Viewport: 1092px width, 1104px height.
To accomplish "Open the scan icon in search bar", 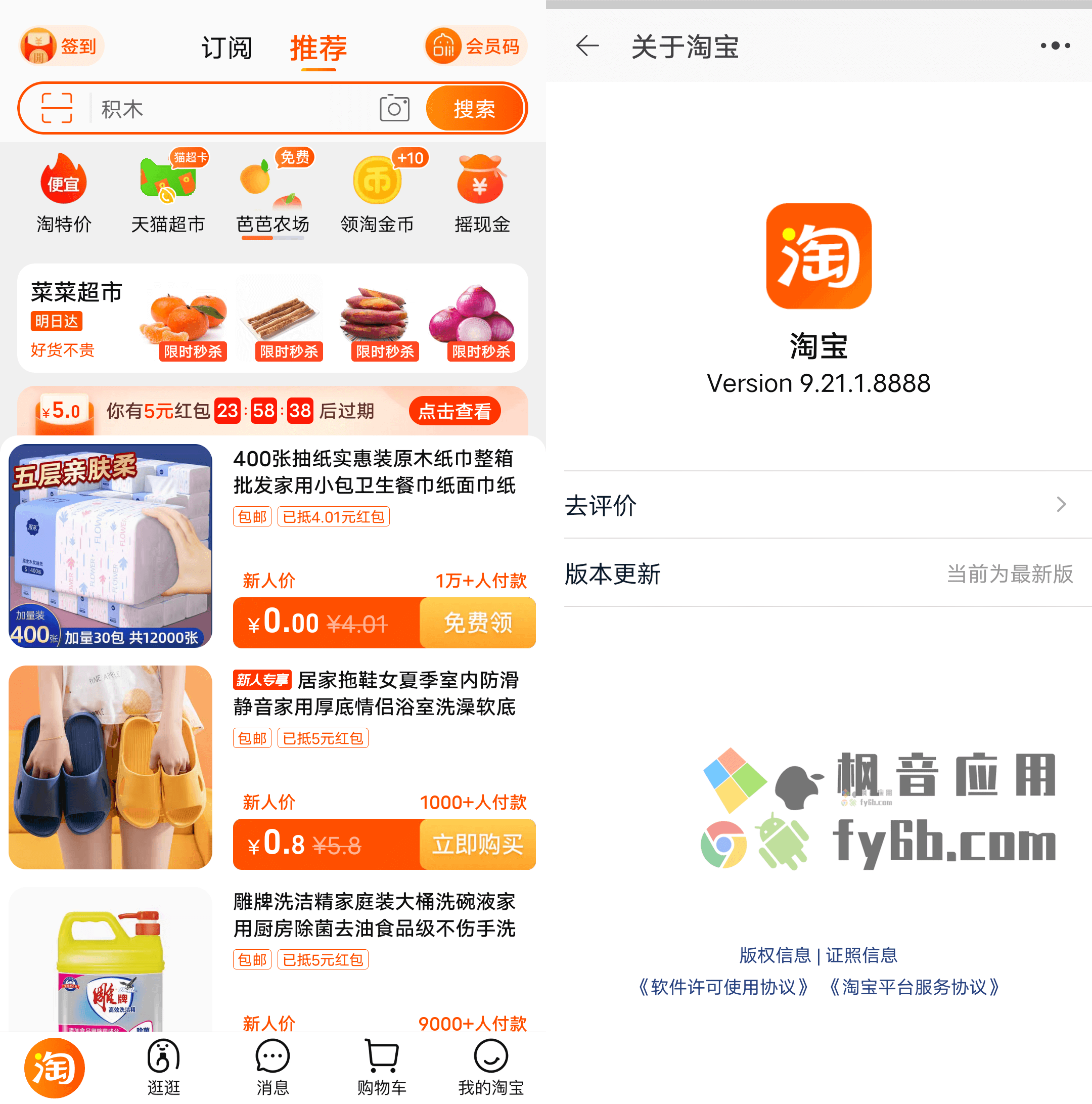I will 57,108.
